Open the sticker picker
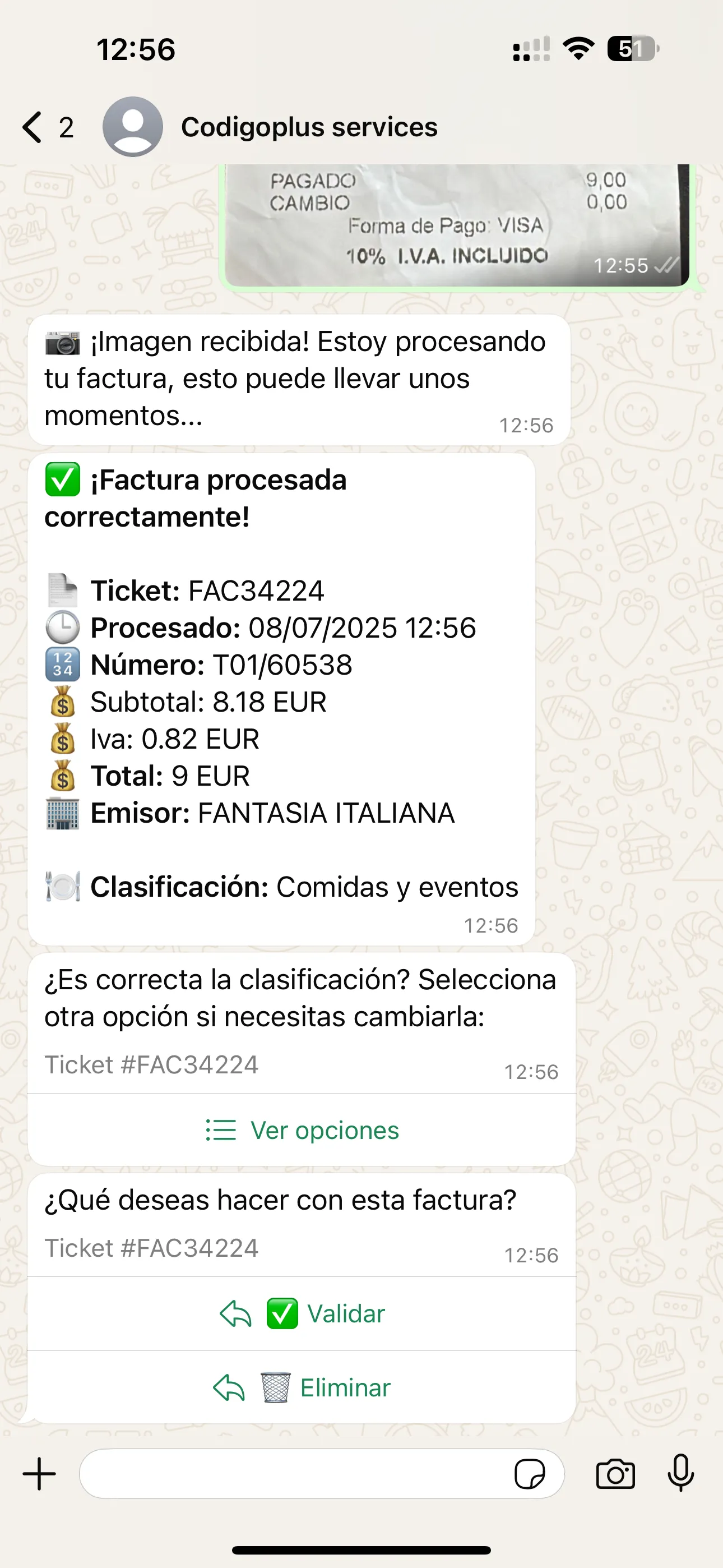Image resolution: width=723 pixels, height=1568 pixels. [x=530, y=1474]
